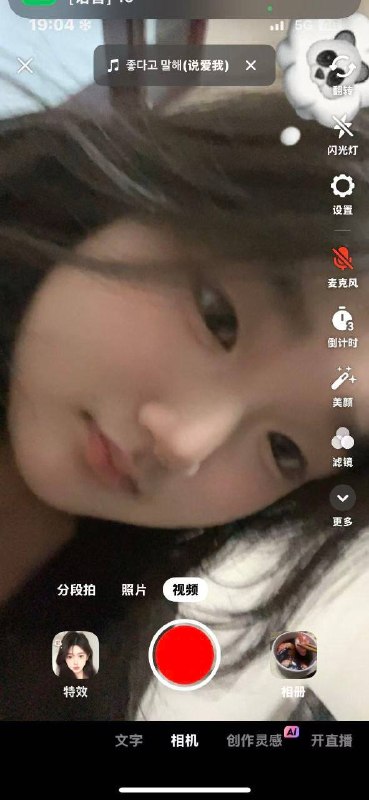Open filters (滤镜)
The height and width of the screenshot is (800, 369).
(342, 447)
